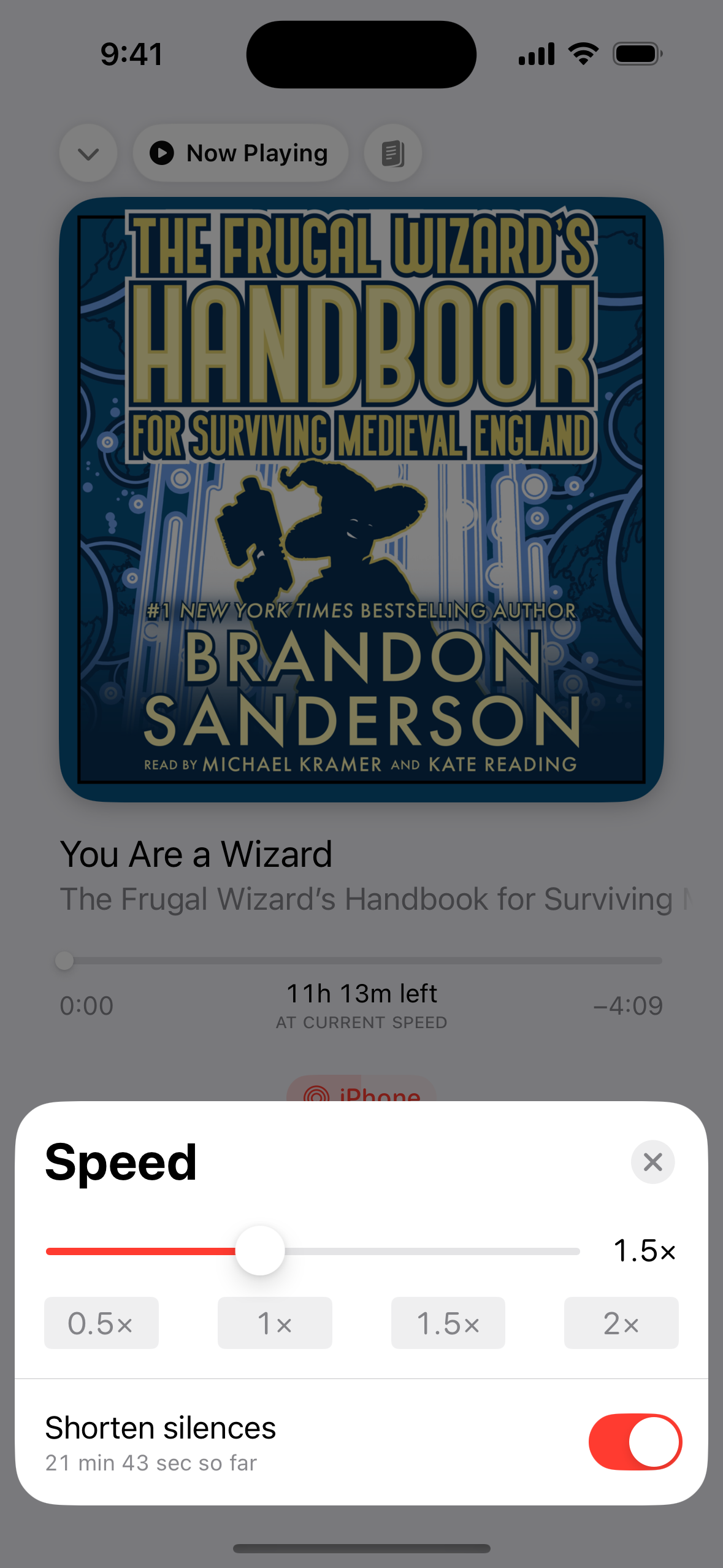Screen dimensions: 723x1568
Task: Turn off Shorten silences
Action: pyautogui.click(x=635, y=1442)
